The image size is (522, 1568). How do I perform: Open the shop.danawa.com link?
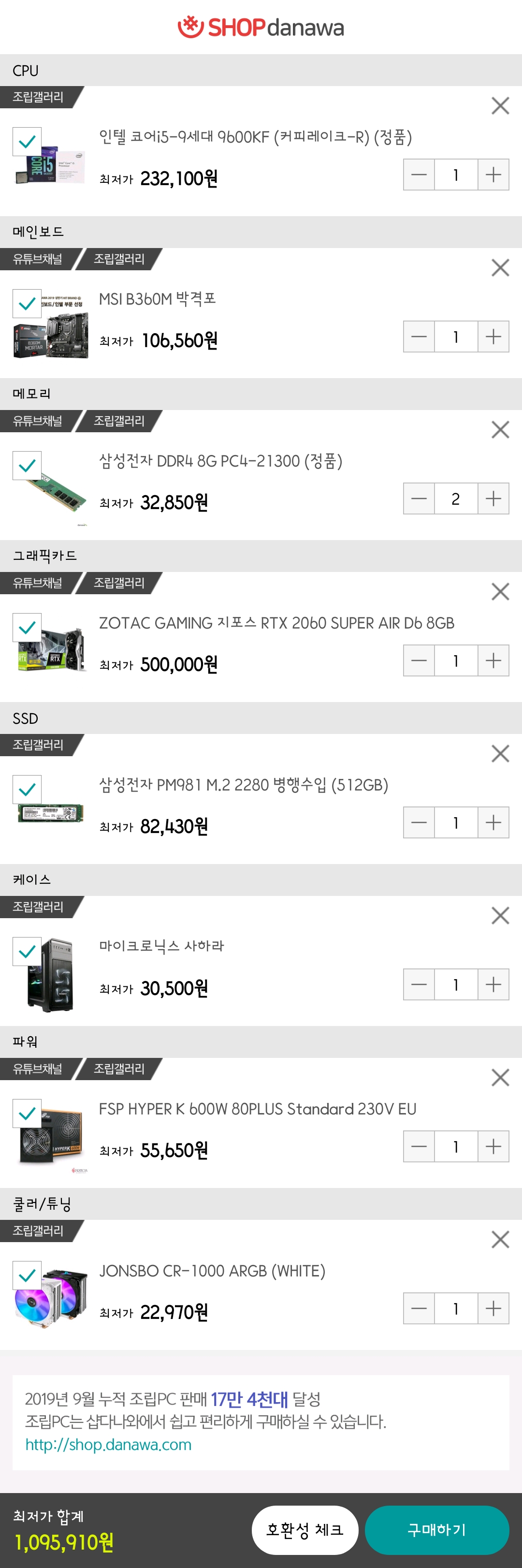(x=108, y=1444)
